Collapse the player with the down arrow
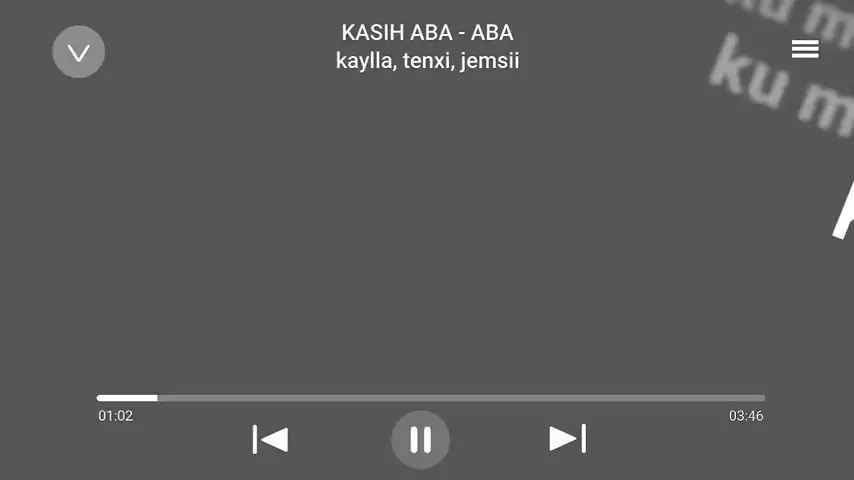 tap(78, 52)
